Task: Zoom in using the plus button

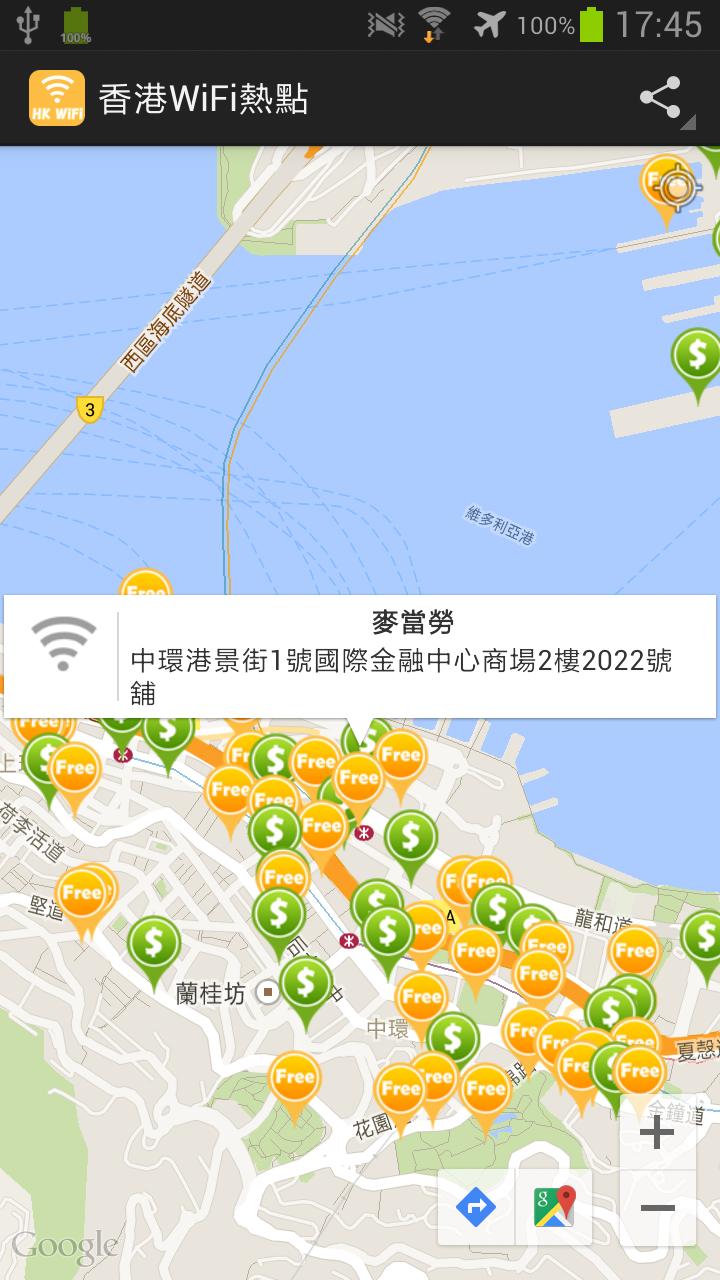Action: (x=657, y=1133)
